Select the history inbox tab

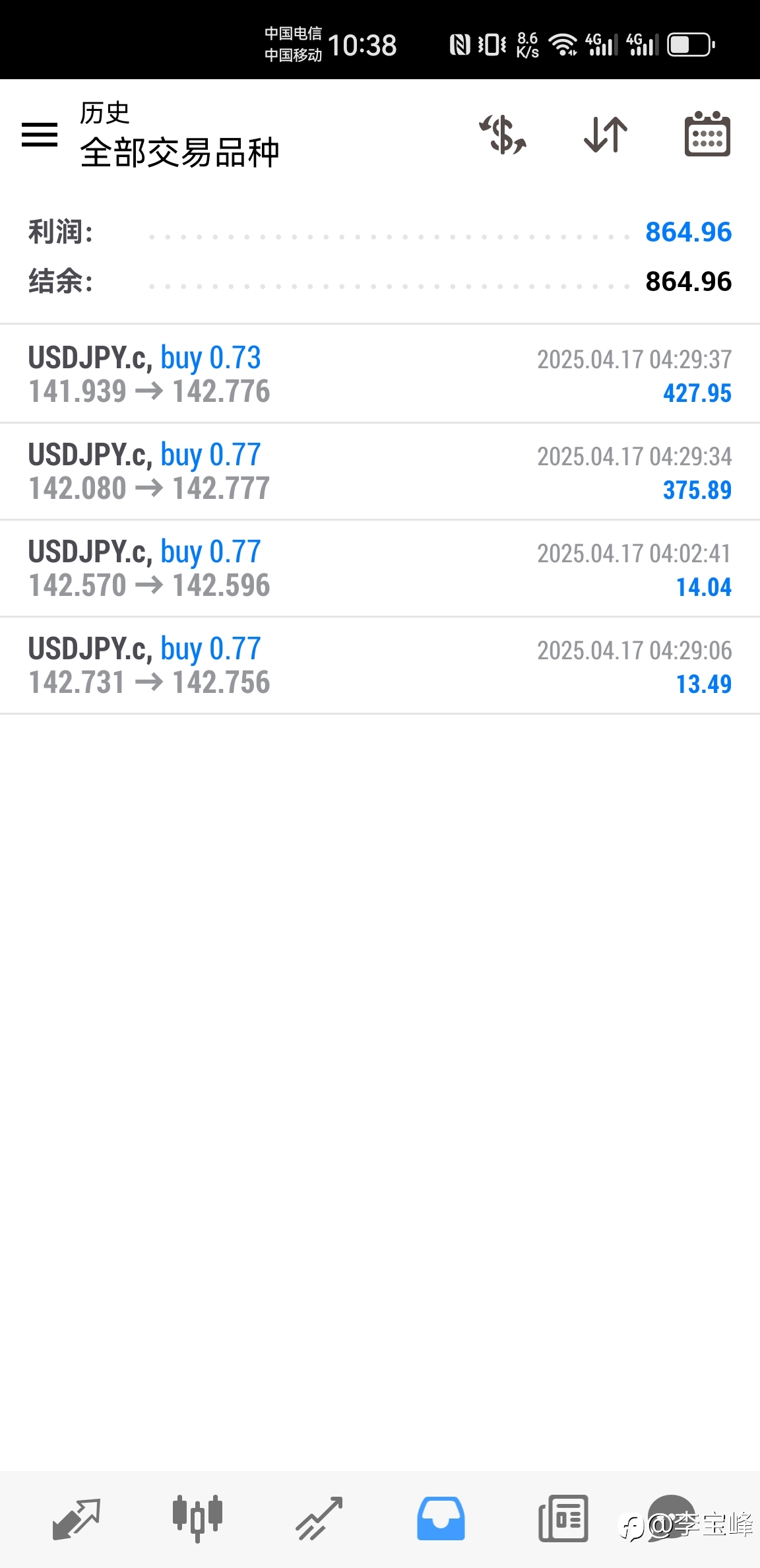coord(441,1519)
